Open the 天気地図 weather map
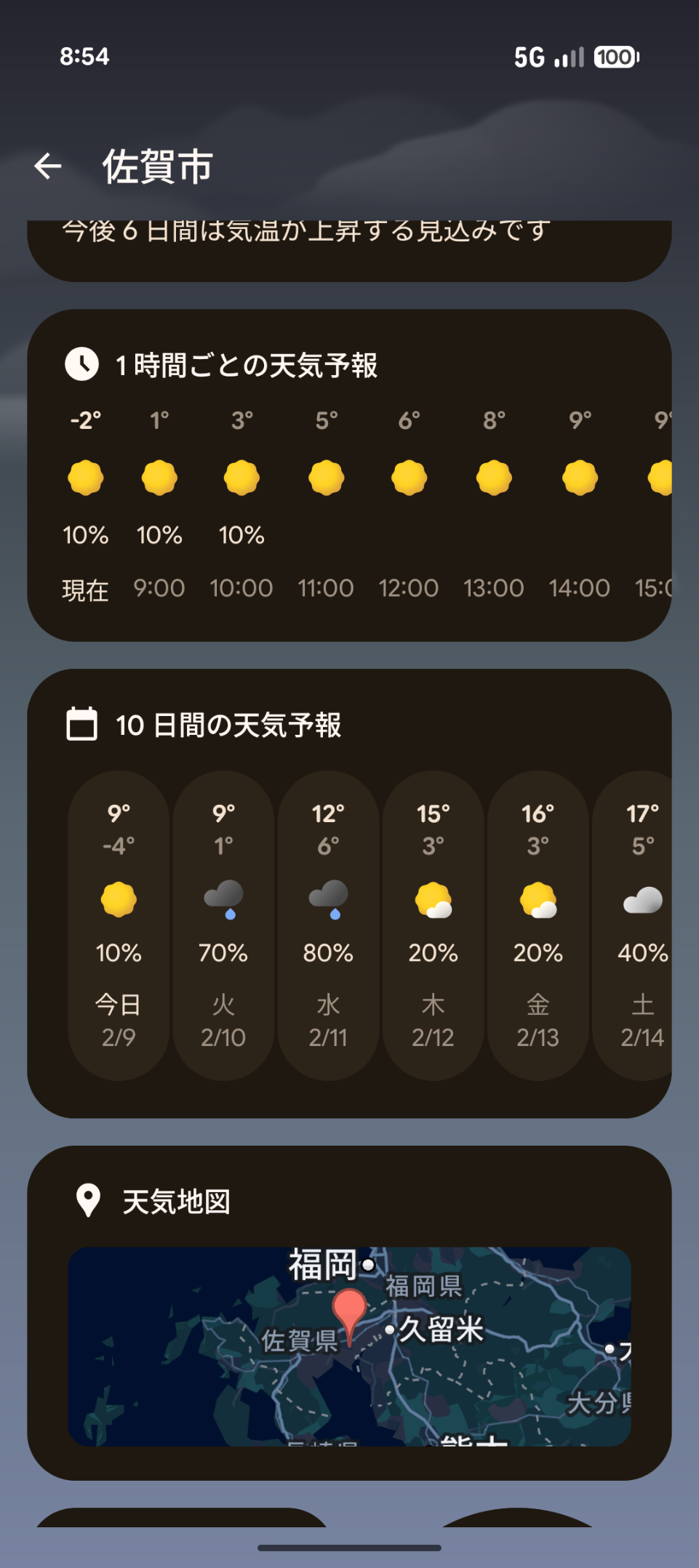 click(349, 1346)
